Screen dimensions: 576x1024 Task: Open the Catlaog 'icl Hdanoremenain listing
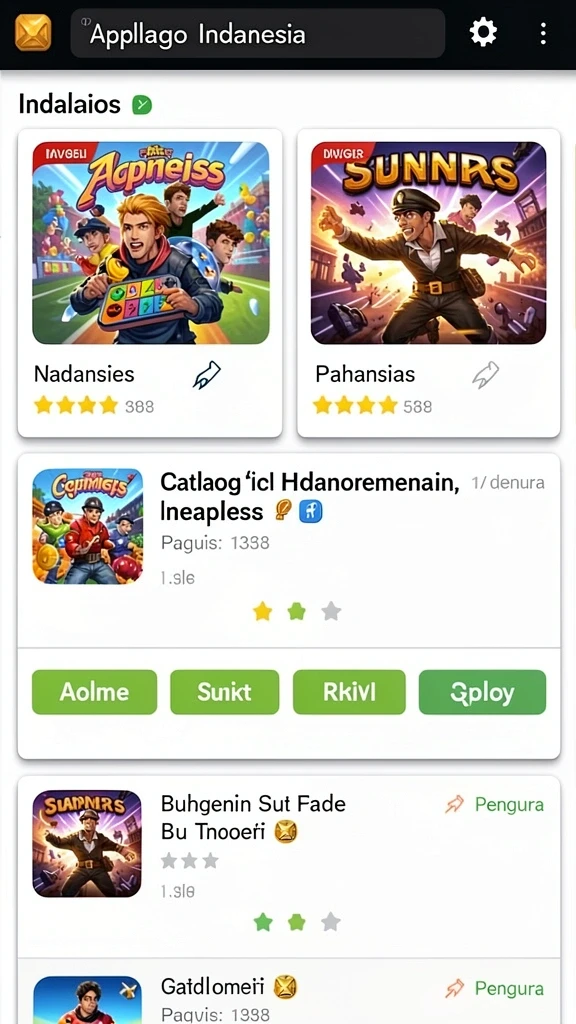tap(289, 550)
